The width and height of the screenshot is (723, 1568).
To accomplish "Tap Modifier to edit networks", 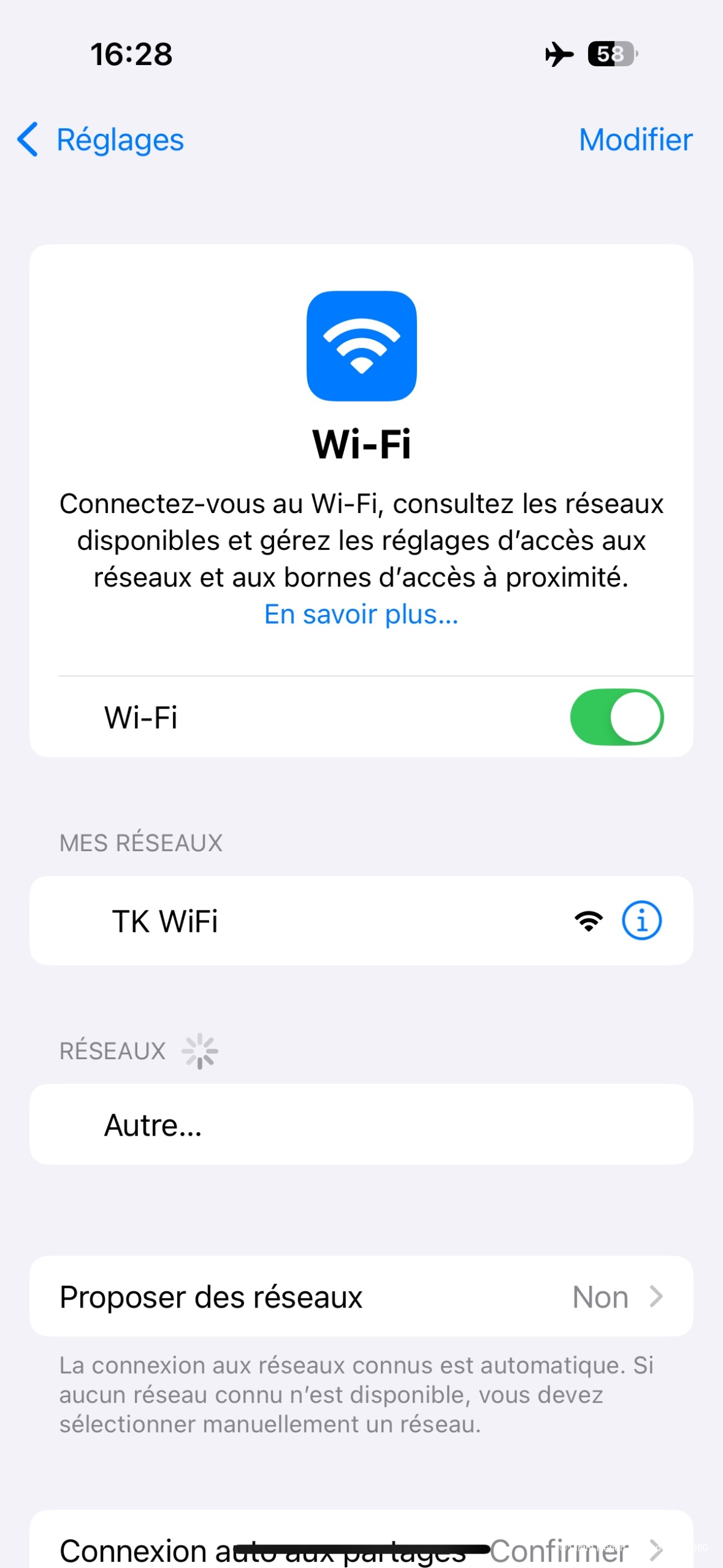I will click(635, 140).
